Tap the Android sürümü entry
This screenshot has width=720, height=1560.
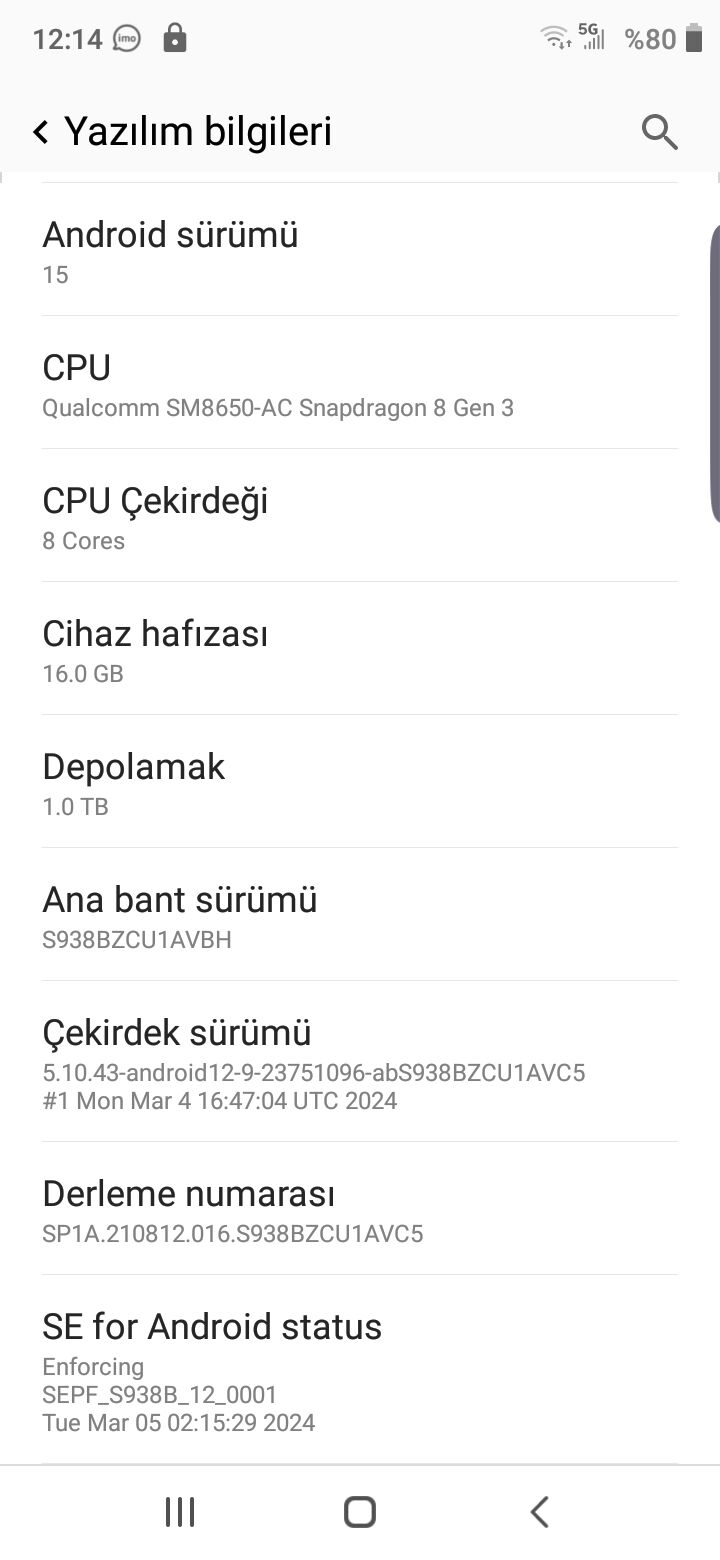360,250
